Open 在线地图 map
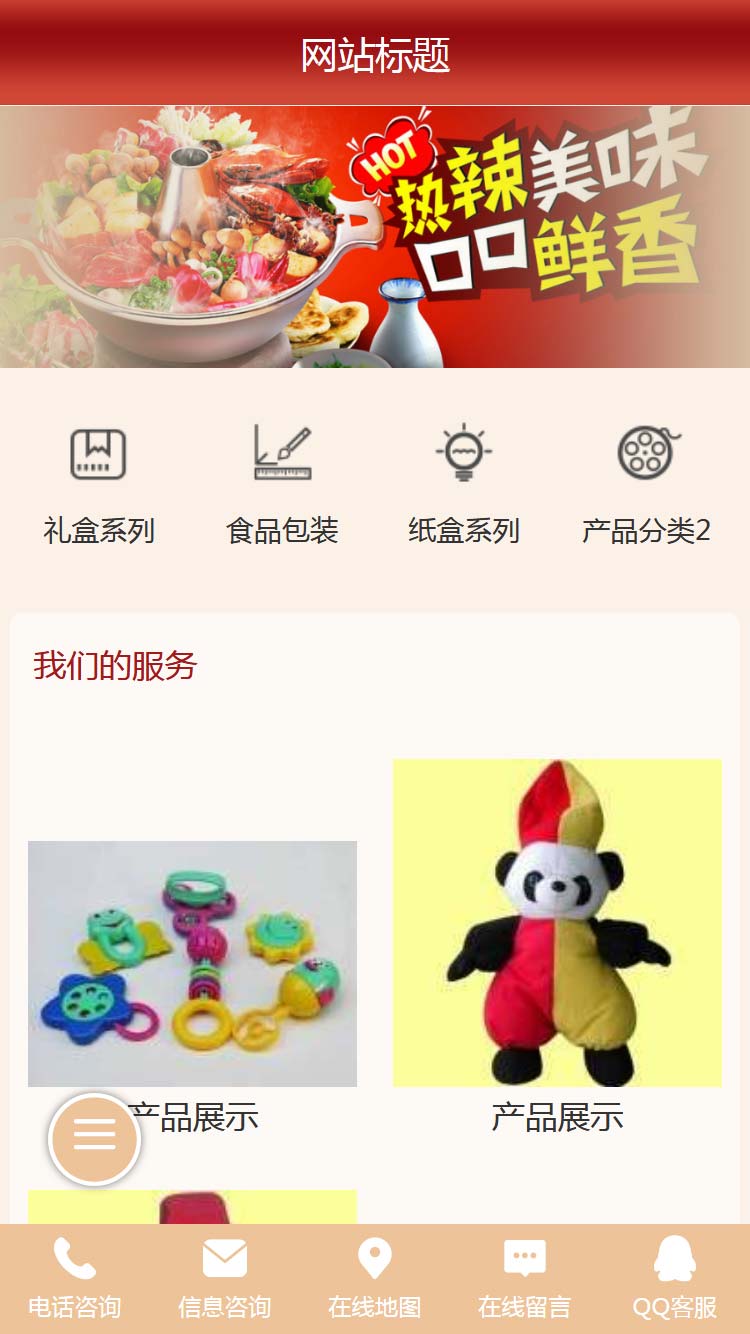The image size is (750, 1334). [x=375, y=1279]
